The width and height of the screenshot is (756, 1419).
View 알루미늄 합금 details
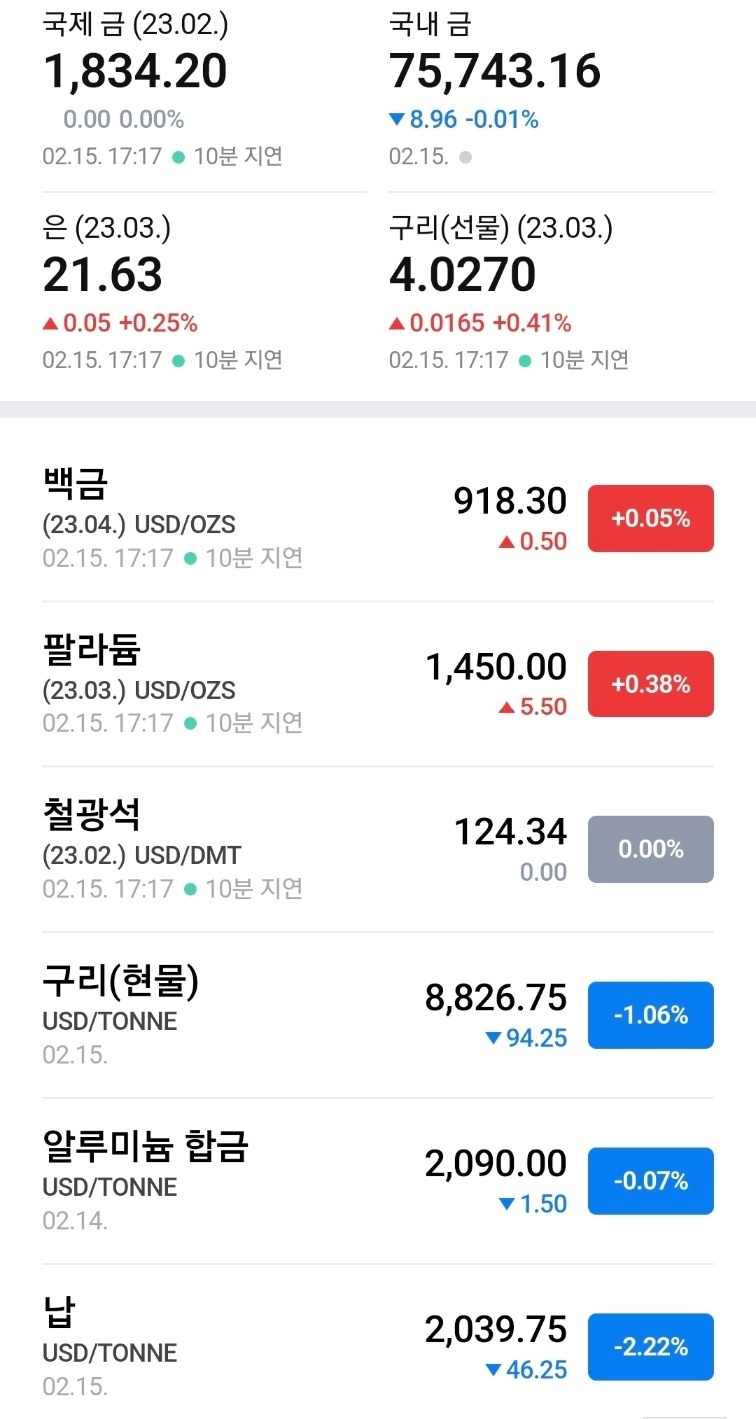coord(378,1181)
